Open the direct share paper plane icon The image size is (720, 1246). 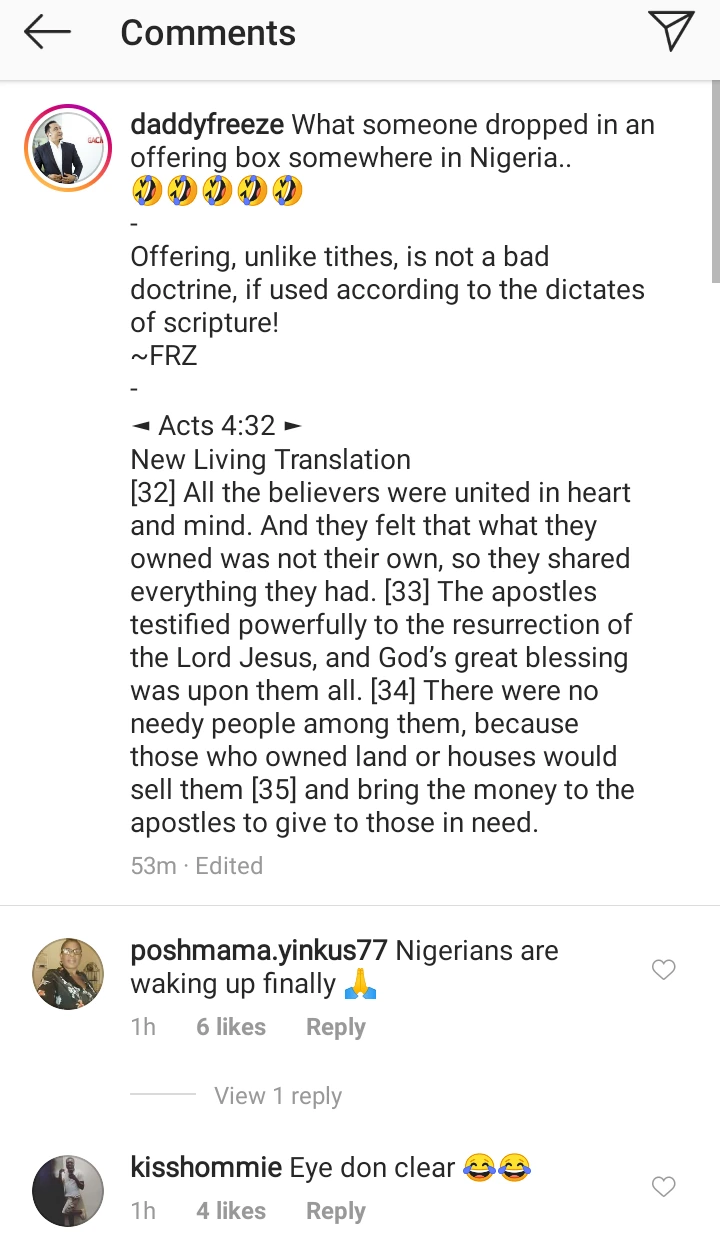tap(669, 33)
